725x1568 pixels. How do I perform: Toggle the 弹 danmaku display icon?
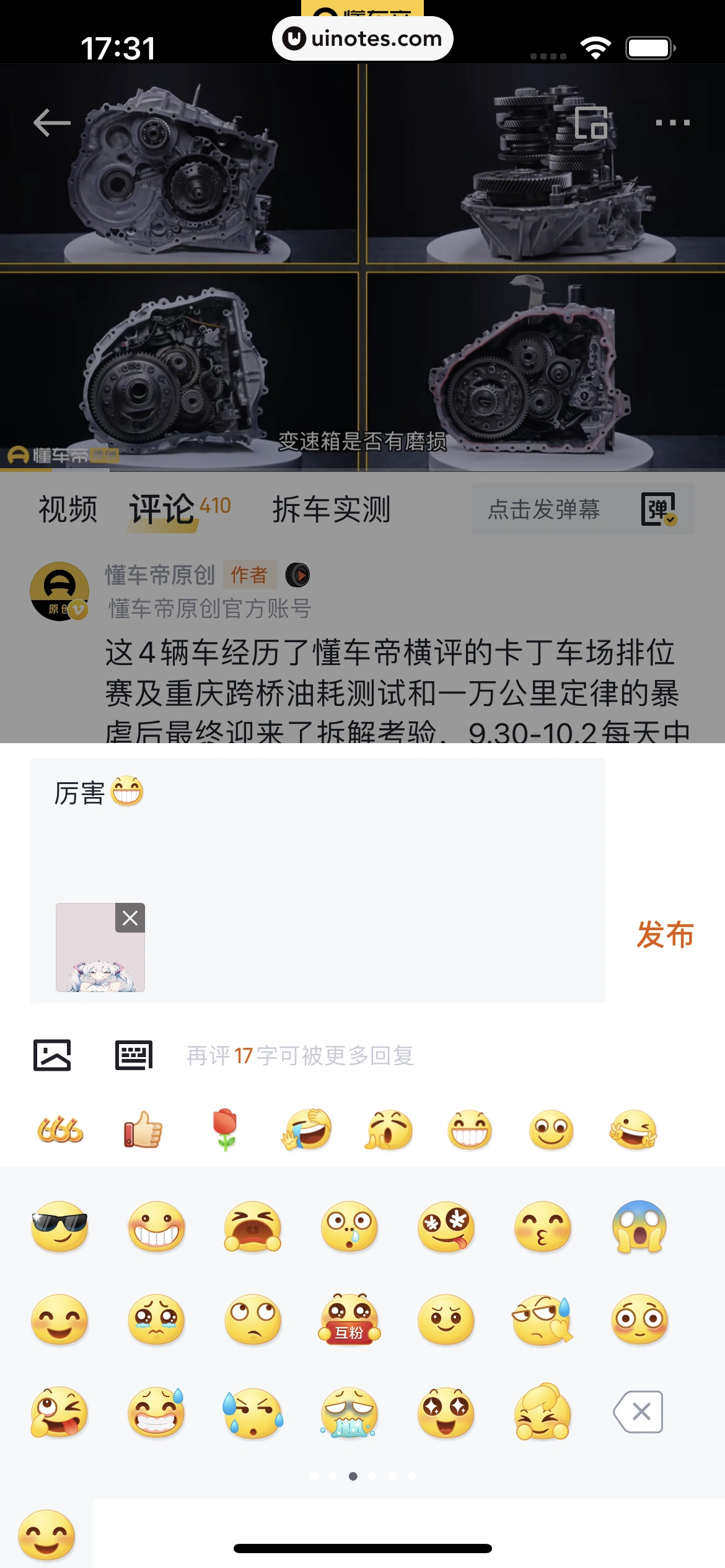659,510
